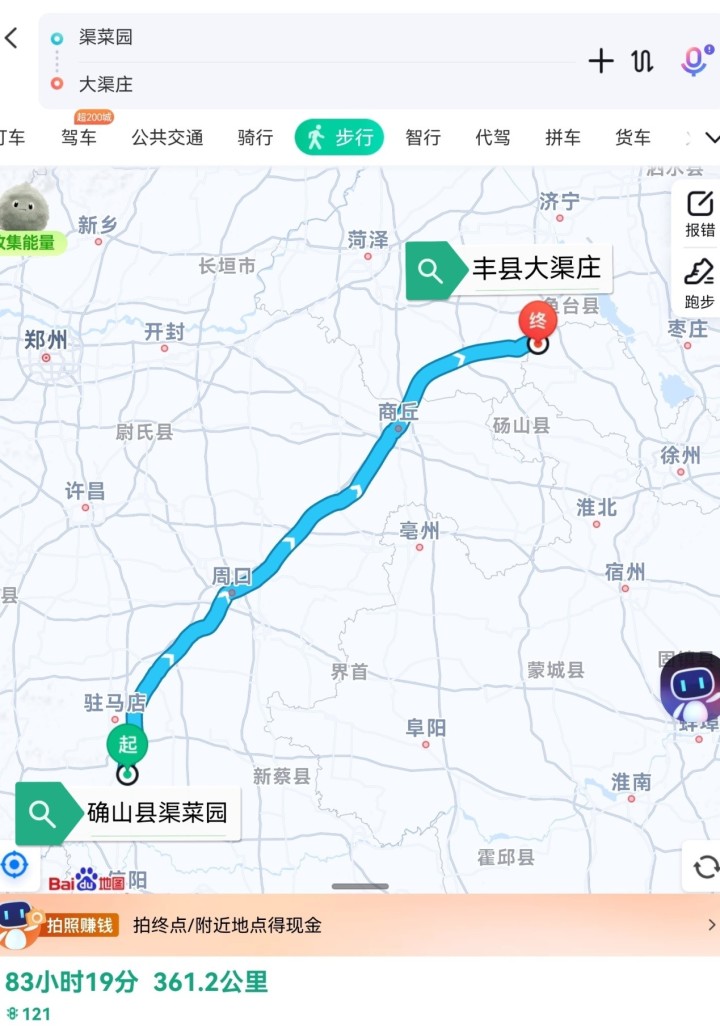Refresh the route with the reload icon
This screenshot has width=720, height=1034.
[705, 866]
